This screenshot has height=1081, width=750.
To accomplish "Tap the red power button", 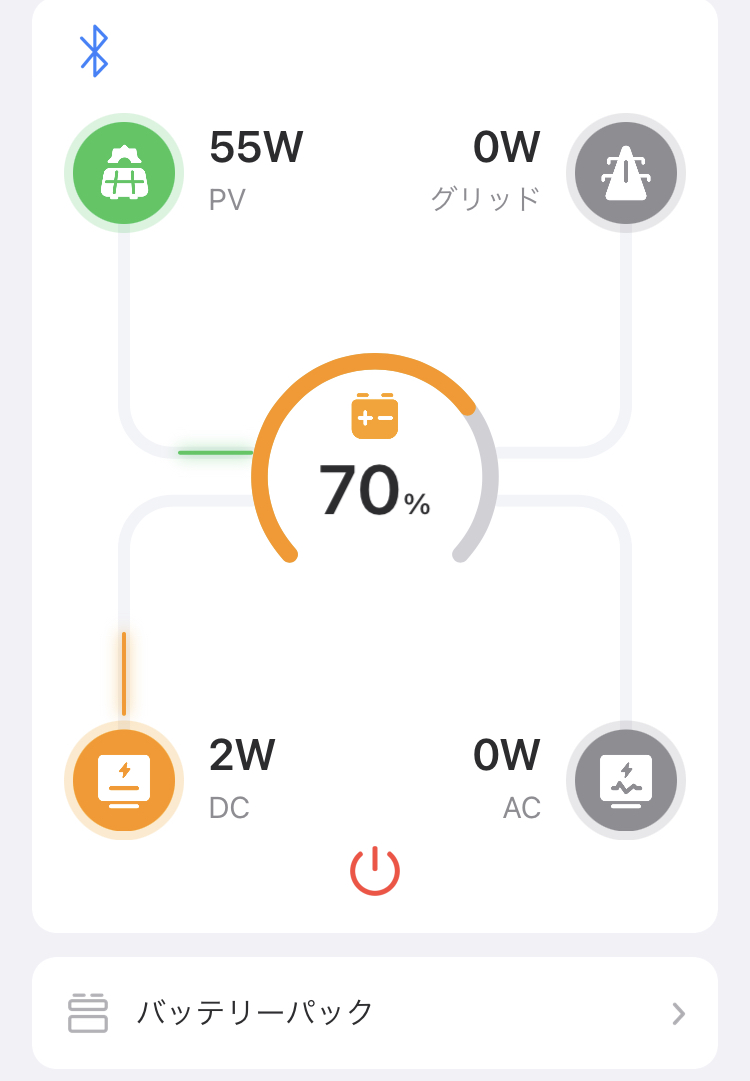I will (375, 871).
